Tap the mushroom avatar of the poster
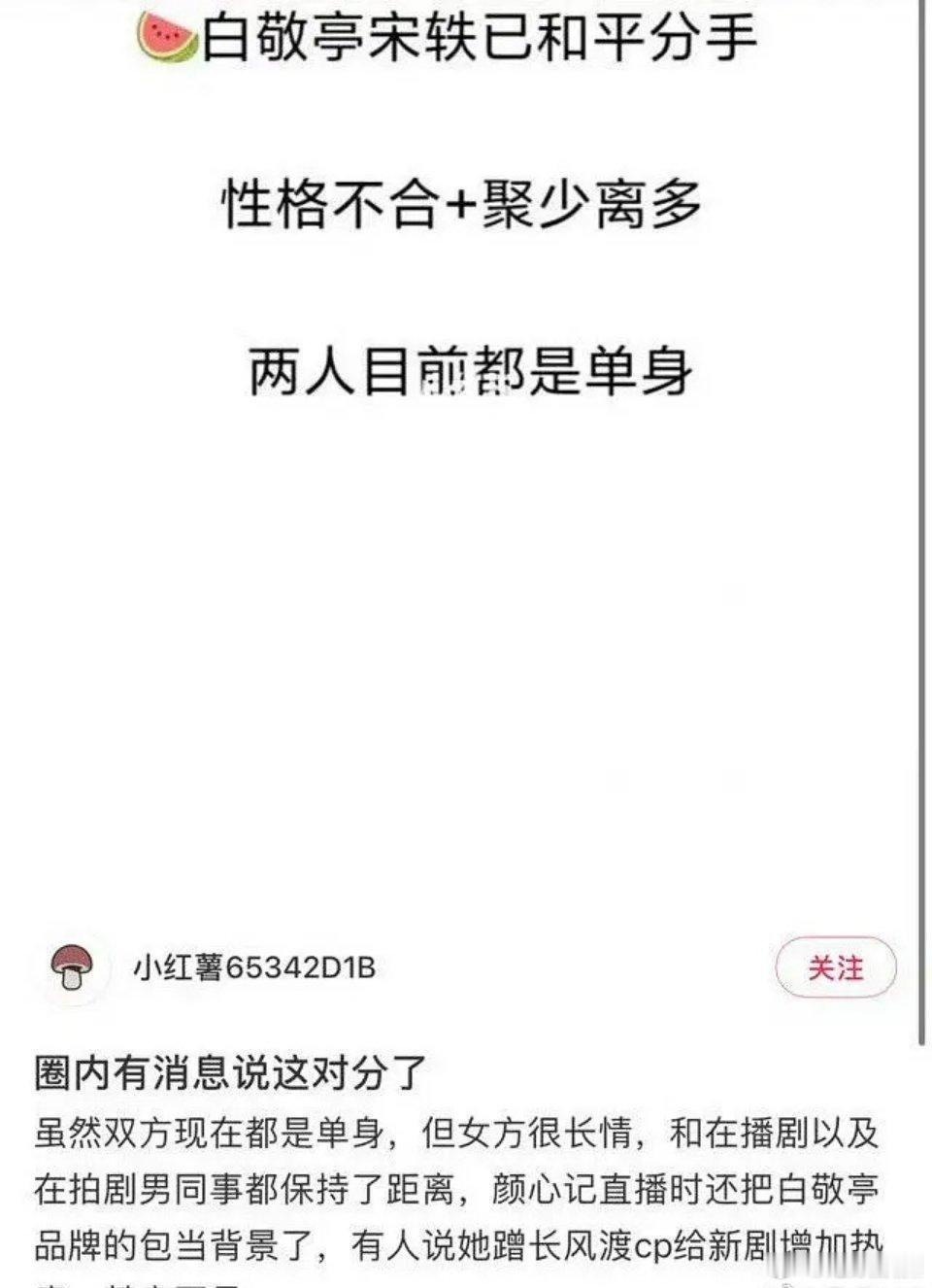The image size is (932, 1288). pyautogui.click(x=70, y=966)
